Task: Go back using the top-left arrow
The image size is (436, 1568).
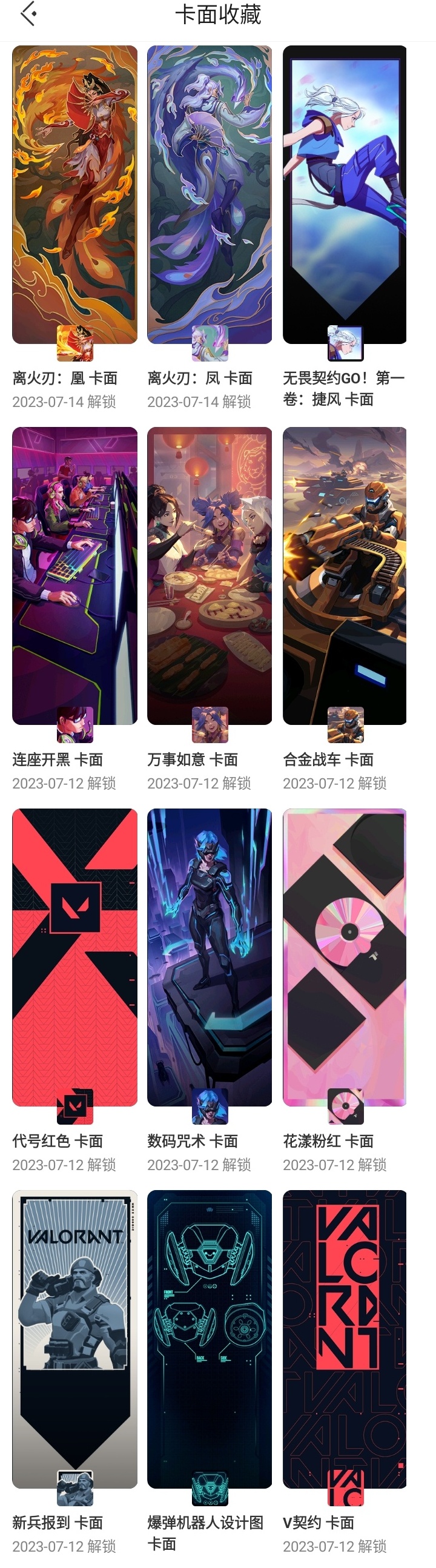Action: [x=28, y=15]
